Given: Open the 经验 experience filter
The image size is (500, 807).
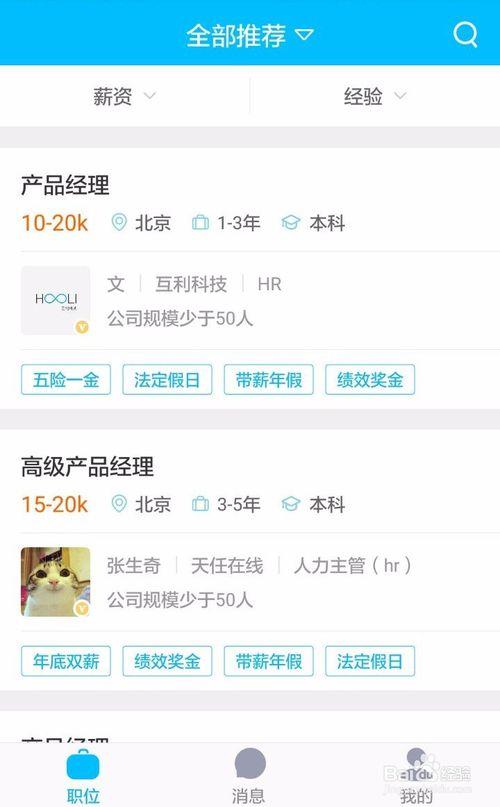Looking at the screenshot, I should tap(375, 96).
